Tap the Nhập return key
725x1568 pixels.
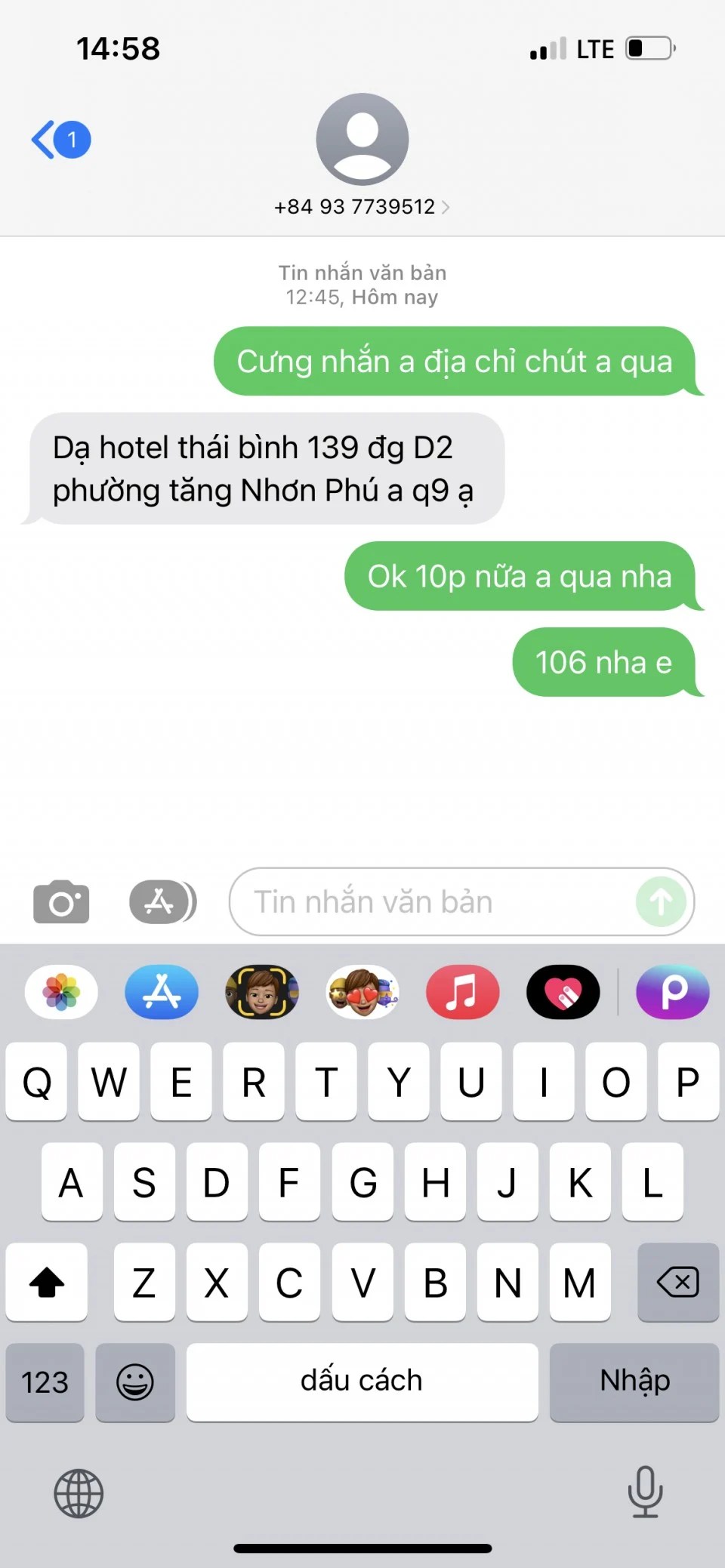tap(634, 1382)
